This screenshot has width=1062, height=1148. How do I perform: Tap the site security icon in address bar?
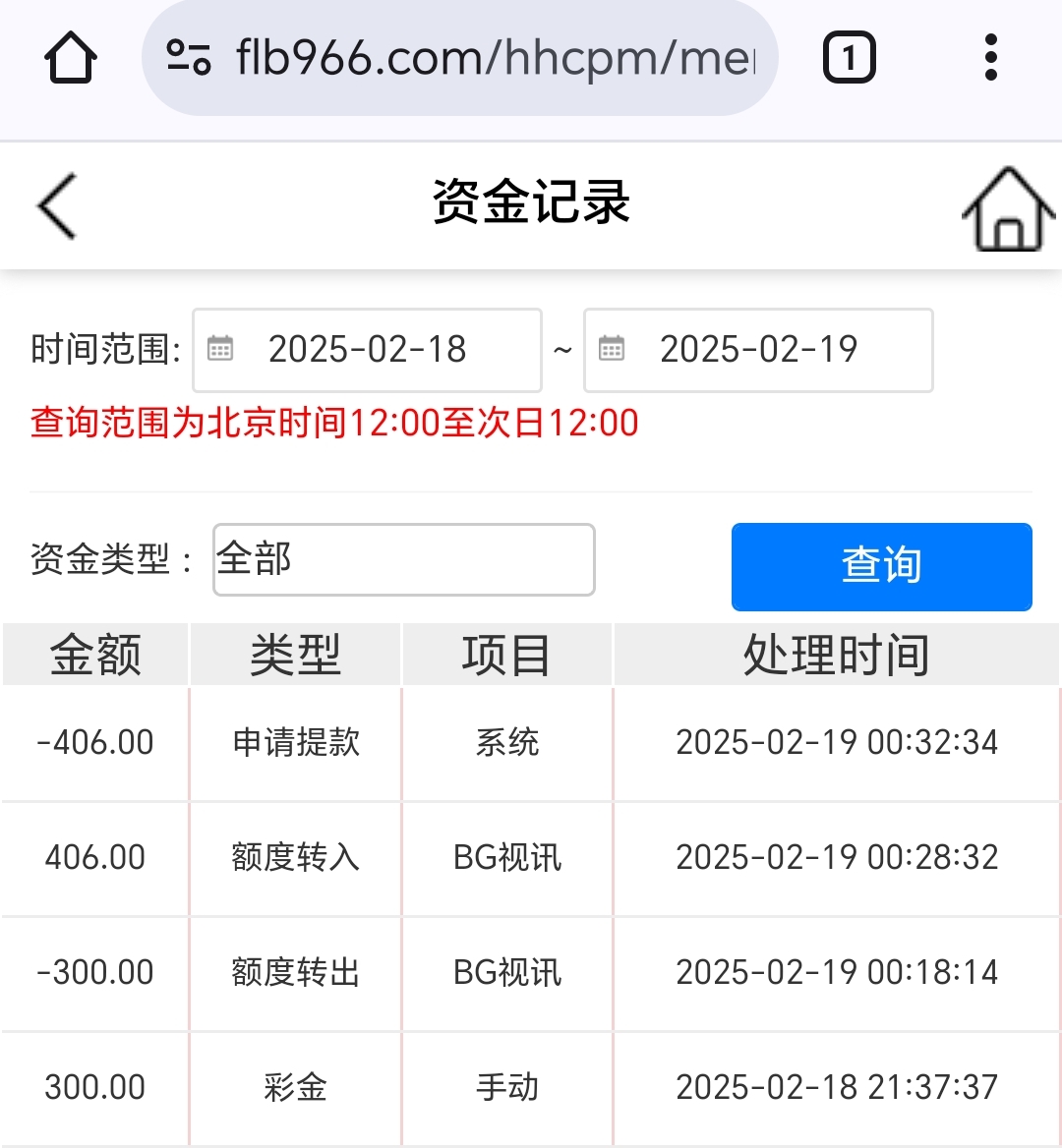tap(193, 56)
